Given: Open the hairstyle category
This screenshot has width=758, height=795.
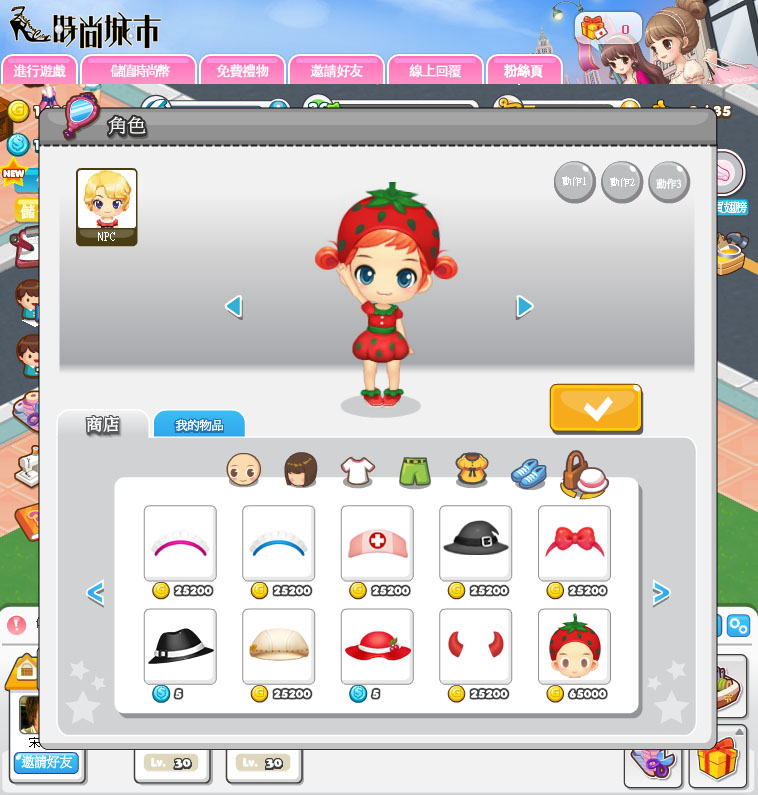Looking at the screenshot, I should 300,469.
